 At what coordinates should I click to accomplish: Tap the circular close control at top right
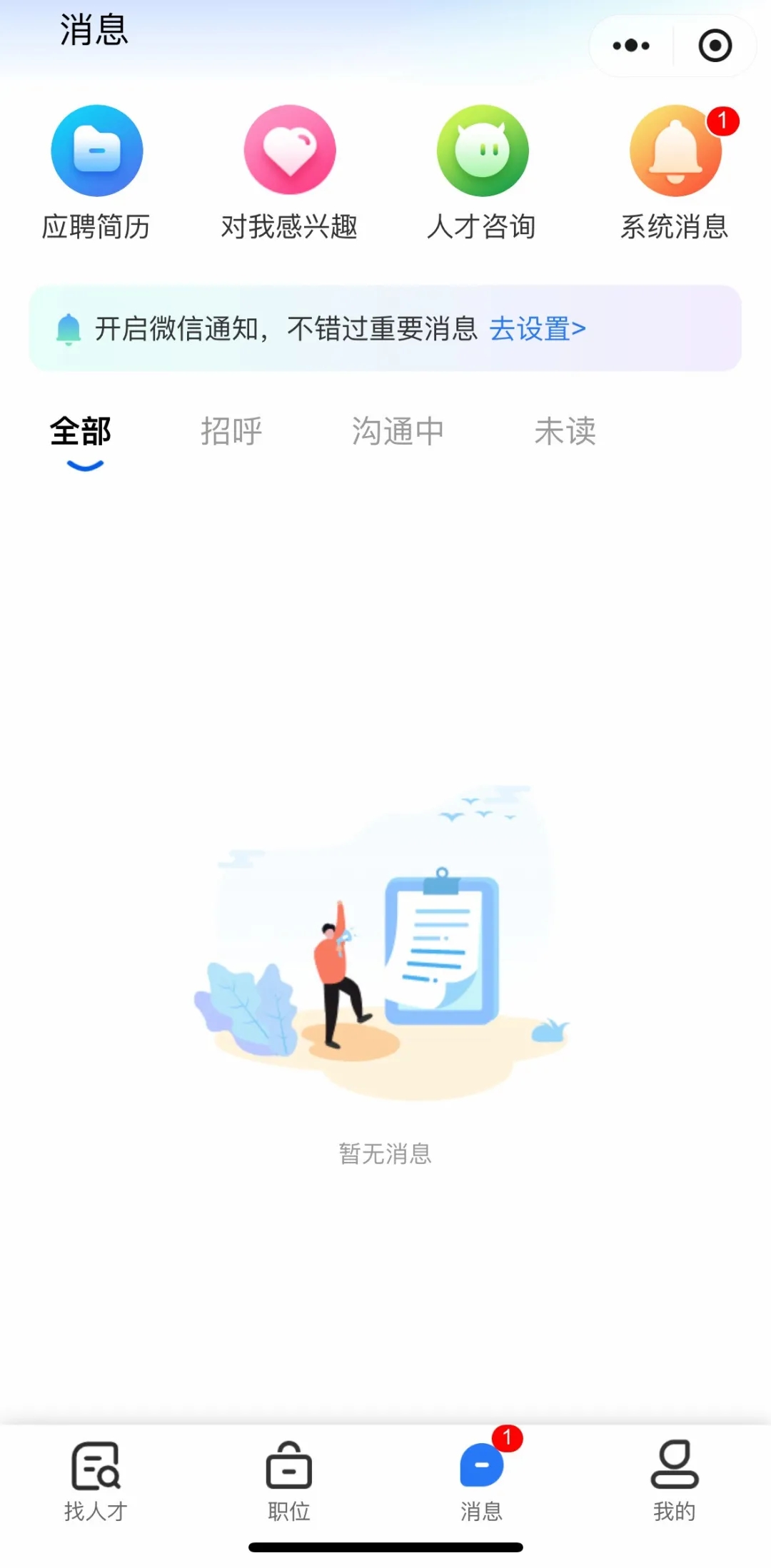713,45
